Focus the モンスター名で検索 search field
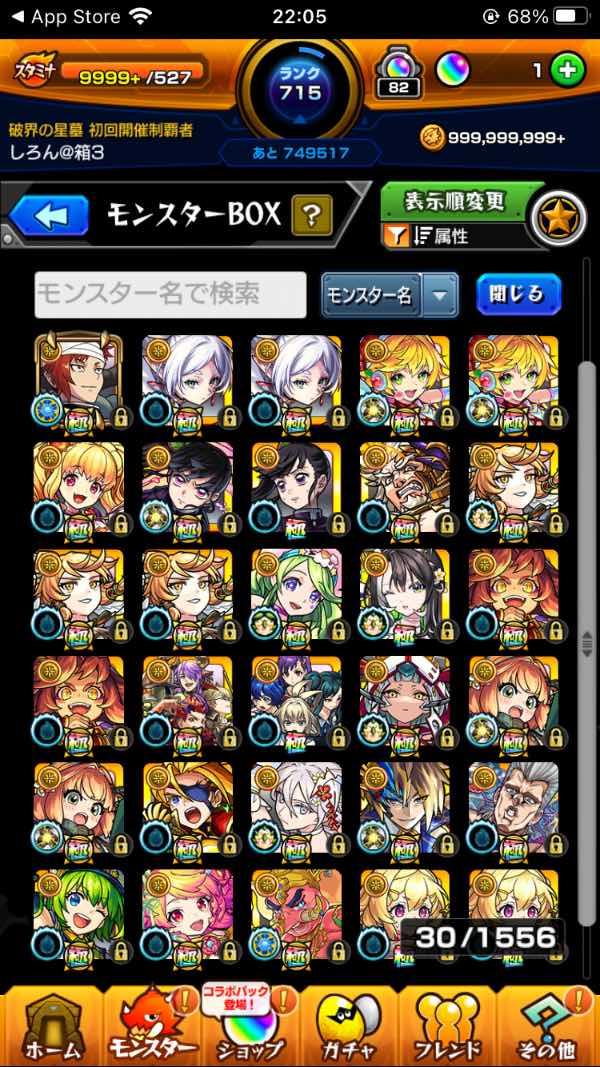Screen dimensions: 600x1067 coord(170,294)
